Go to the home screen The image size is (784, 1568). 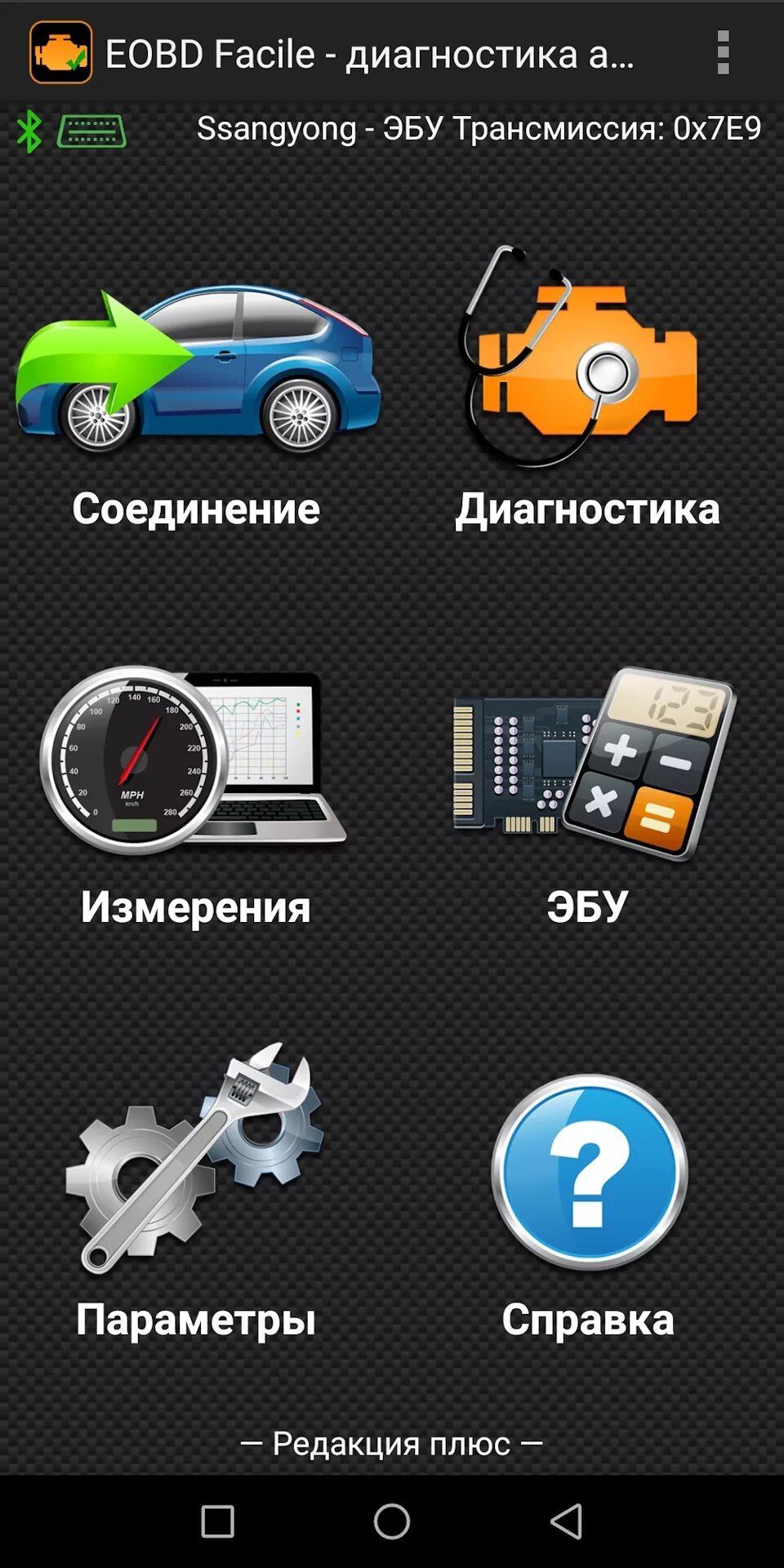[392, 1521]
